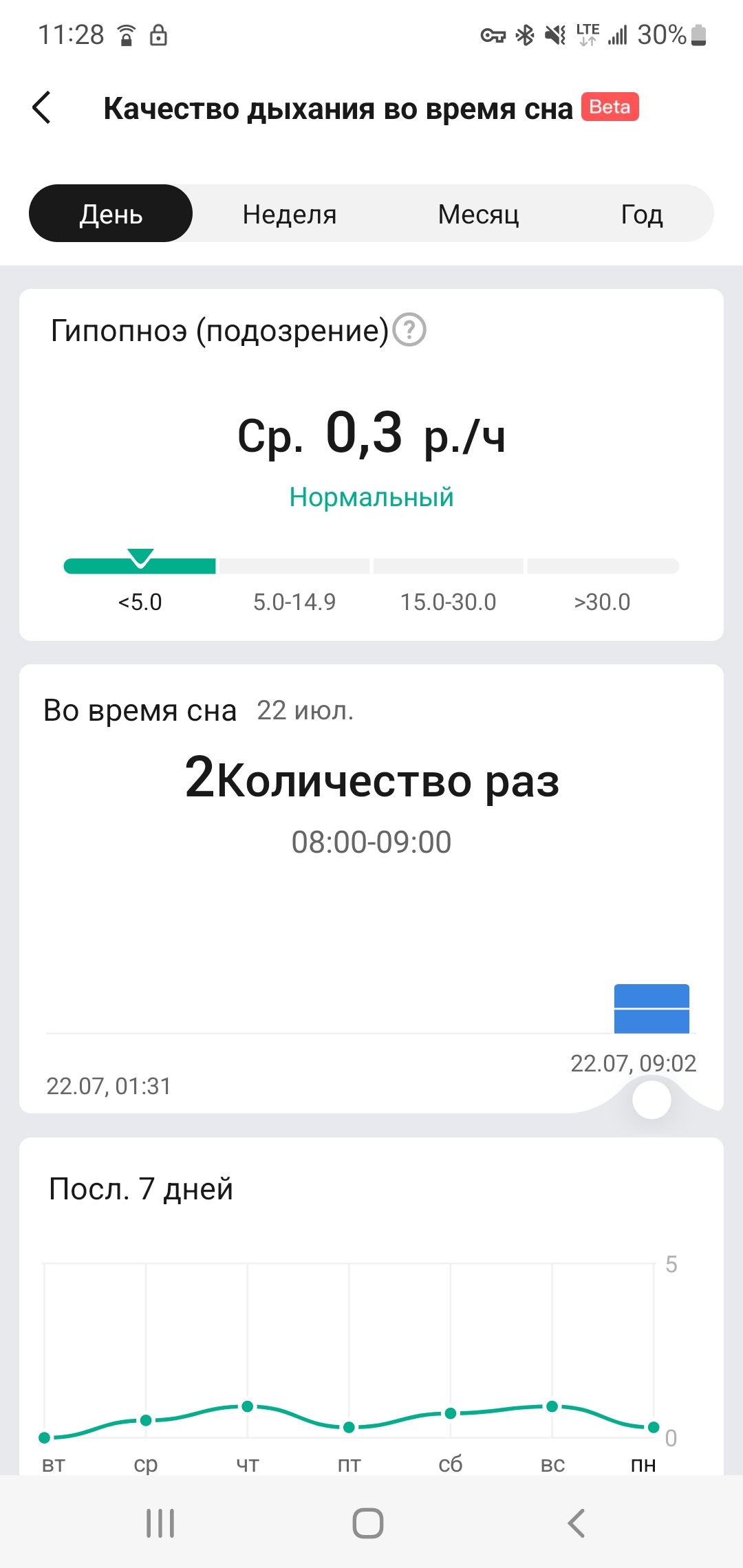
Task: Switch to the Год tab
Action: tap(641, 214)
